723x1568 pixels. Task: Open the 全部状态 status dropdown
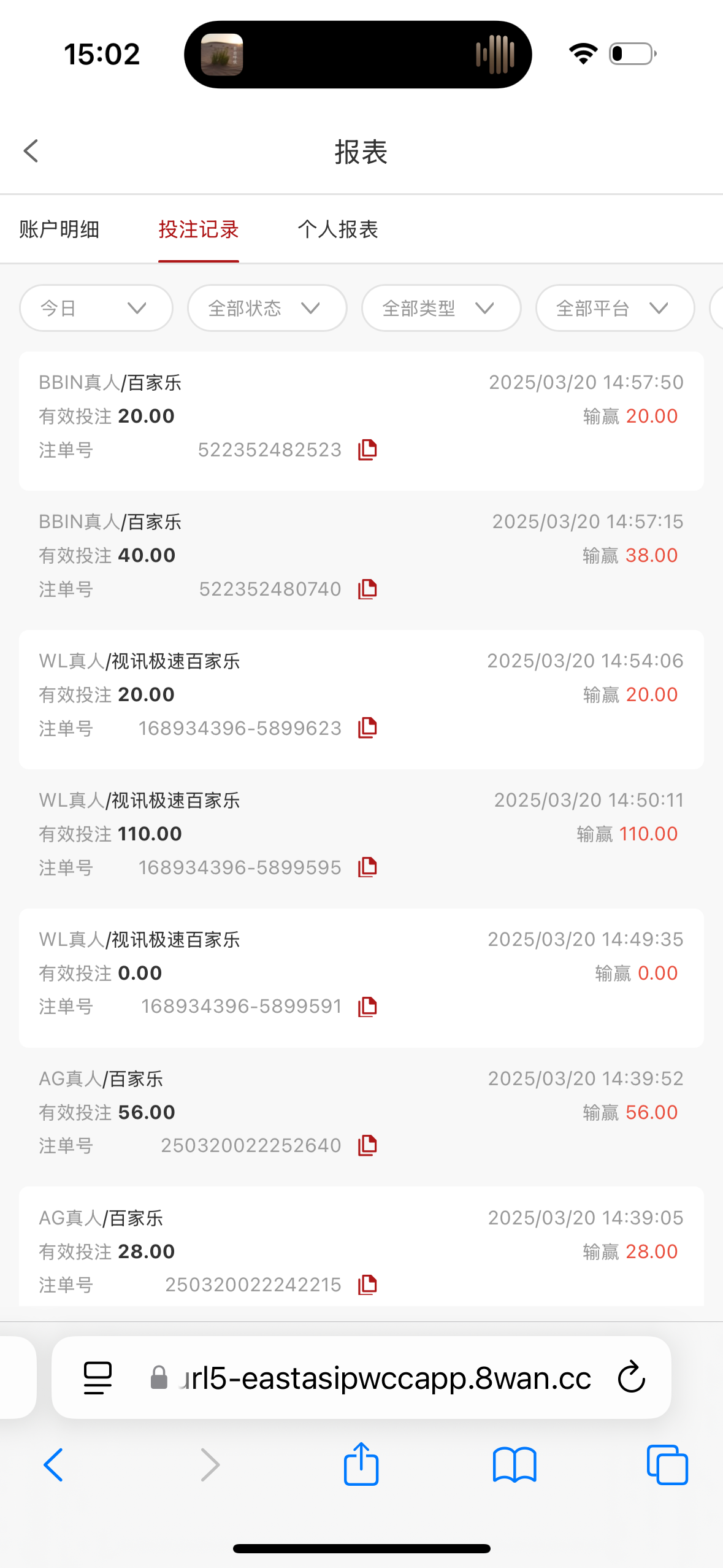click(x=267, y=308)
